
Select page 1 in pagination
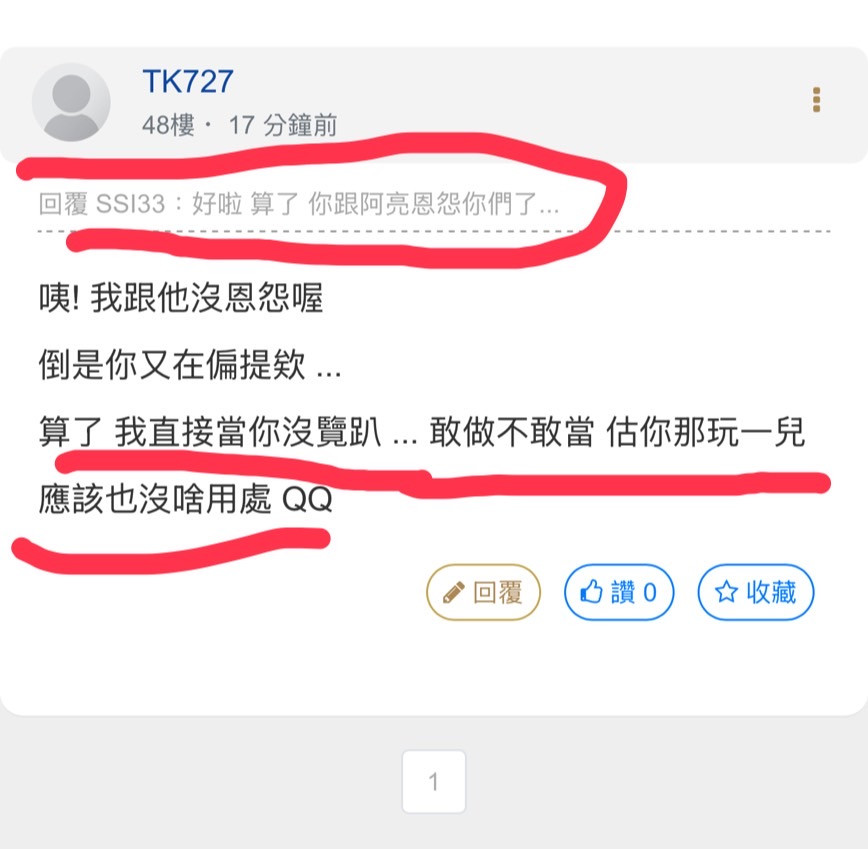coord(433,781)
